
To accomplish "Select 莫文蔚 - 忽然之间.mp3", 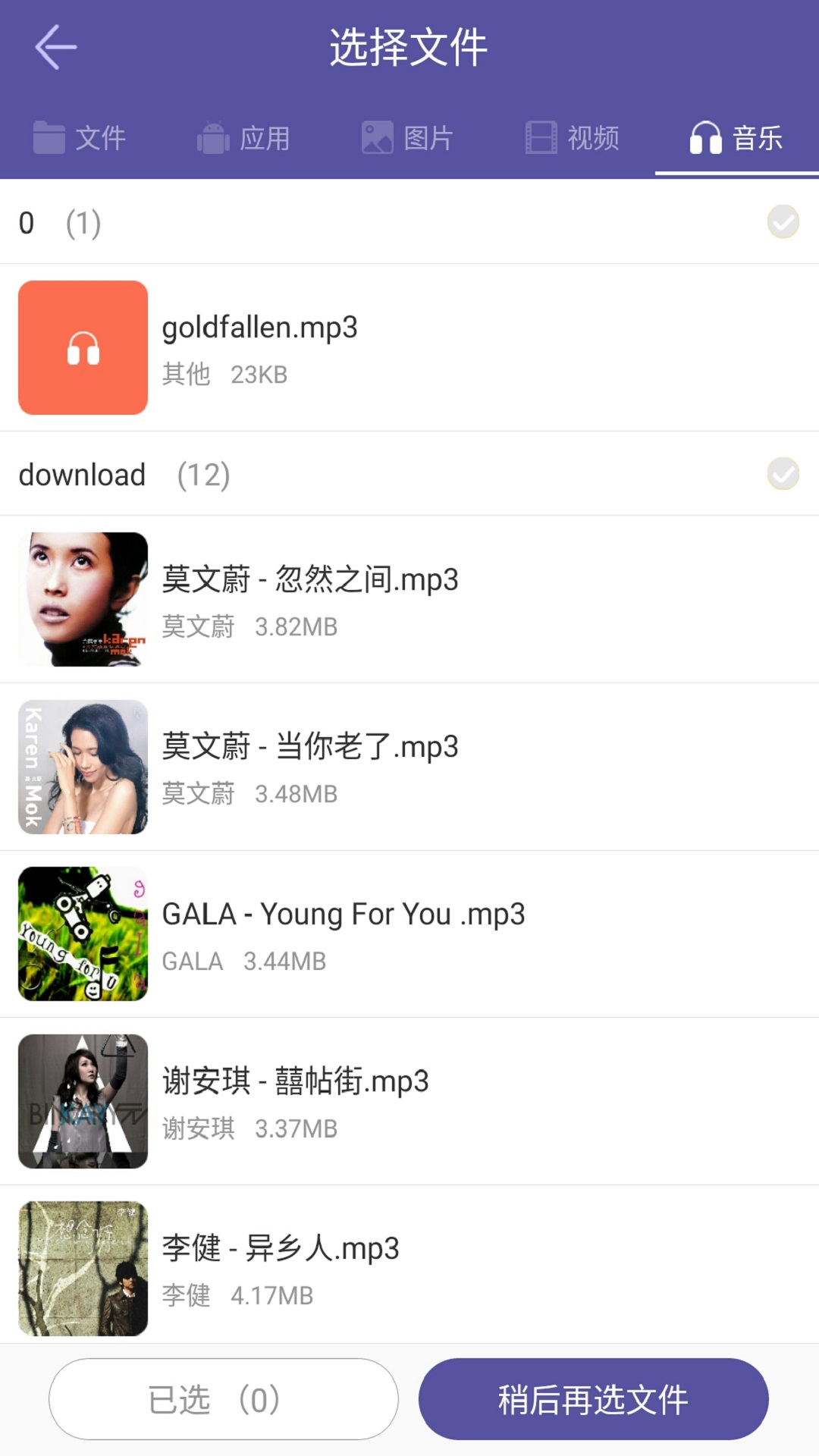I will pos(409,600).
